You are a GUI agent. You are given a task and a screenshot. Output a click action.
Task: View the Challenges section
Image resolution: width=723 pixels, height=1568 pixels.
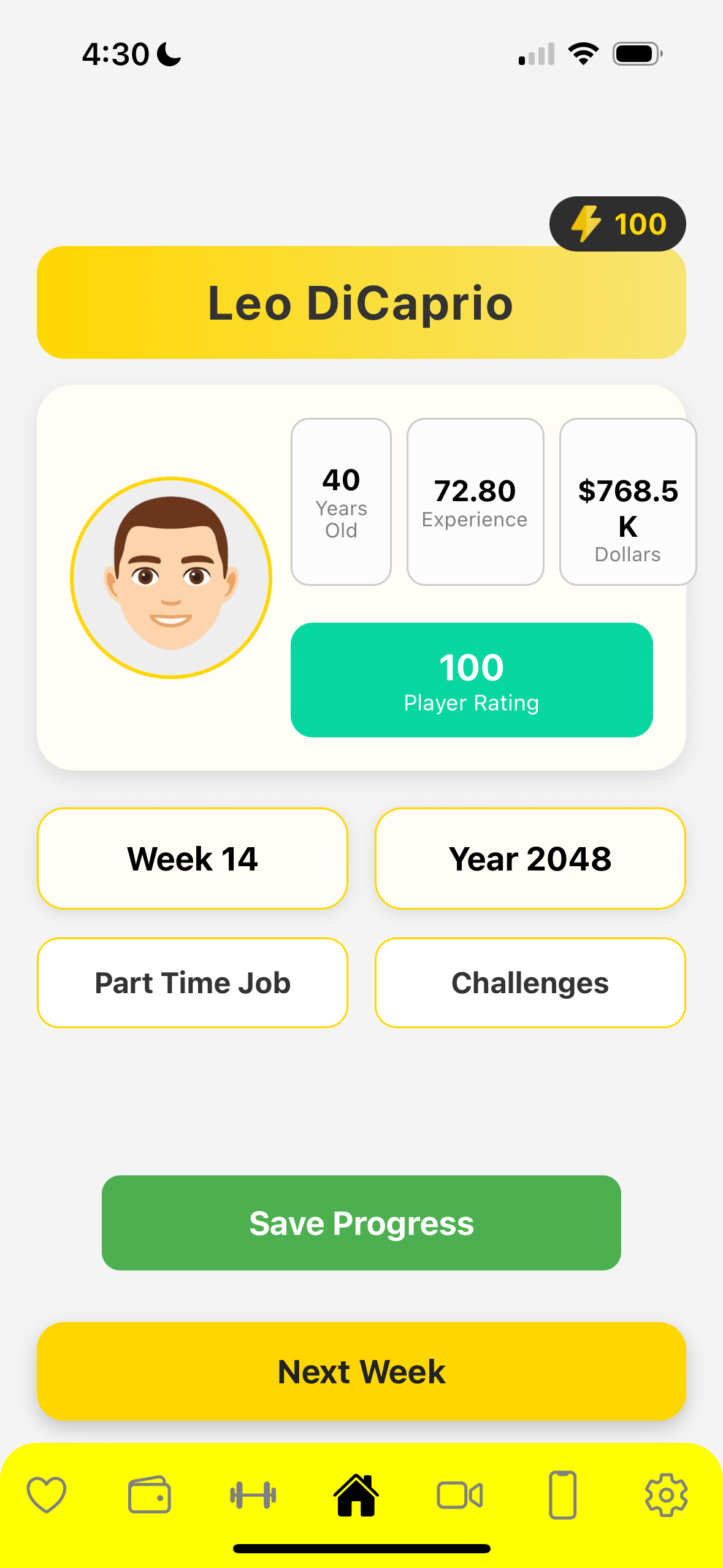(x=530, y=983)
